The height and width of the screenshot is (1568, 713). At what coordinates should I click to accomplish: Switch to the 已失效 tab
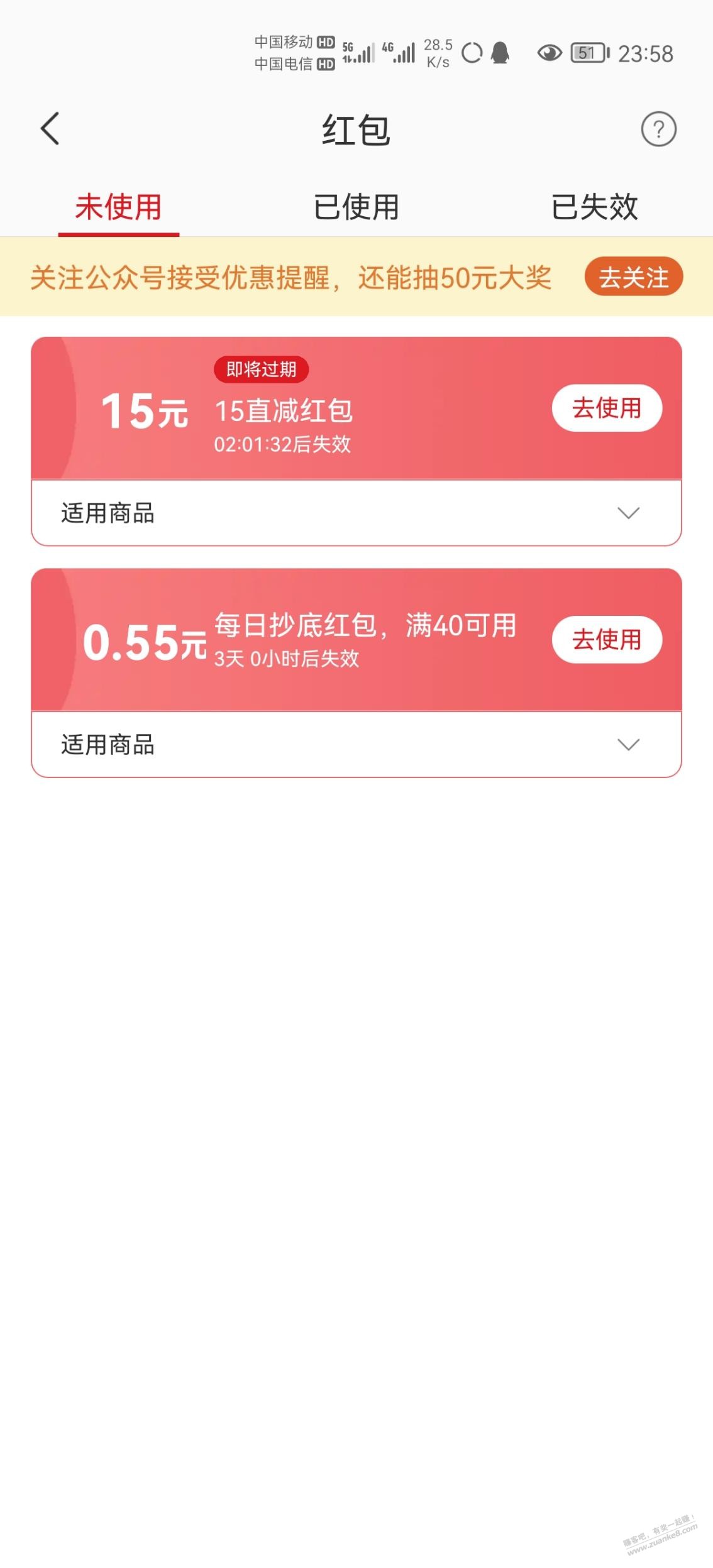594,207
